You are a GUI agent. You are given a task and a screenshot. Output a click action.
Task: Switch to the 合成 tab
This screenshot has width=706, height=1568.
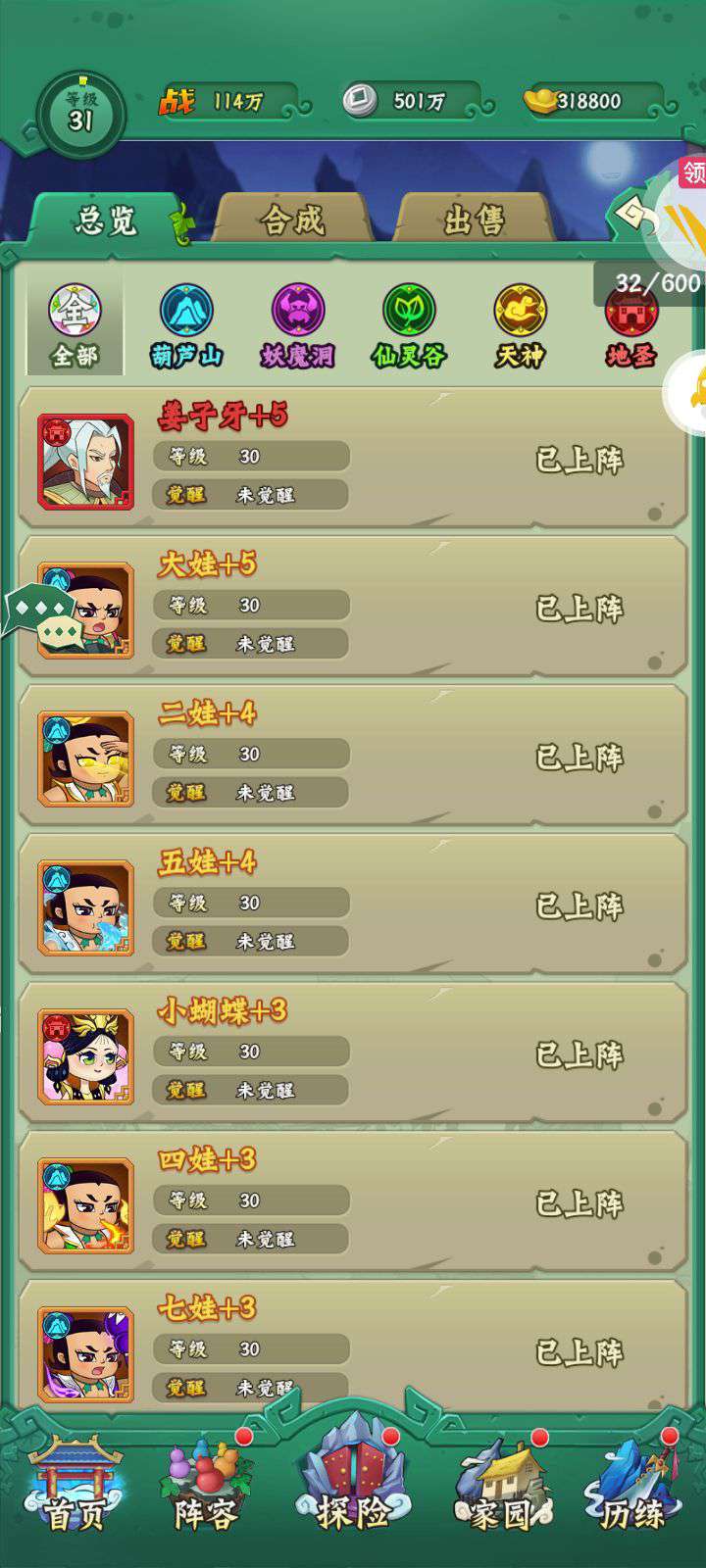[x=292, y=219]
